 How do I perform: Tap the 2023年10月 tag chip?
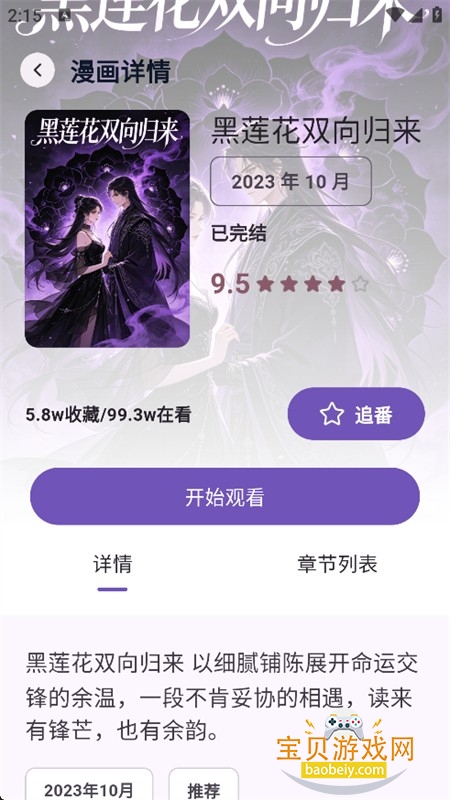point(89,786)
